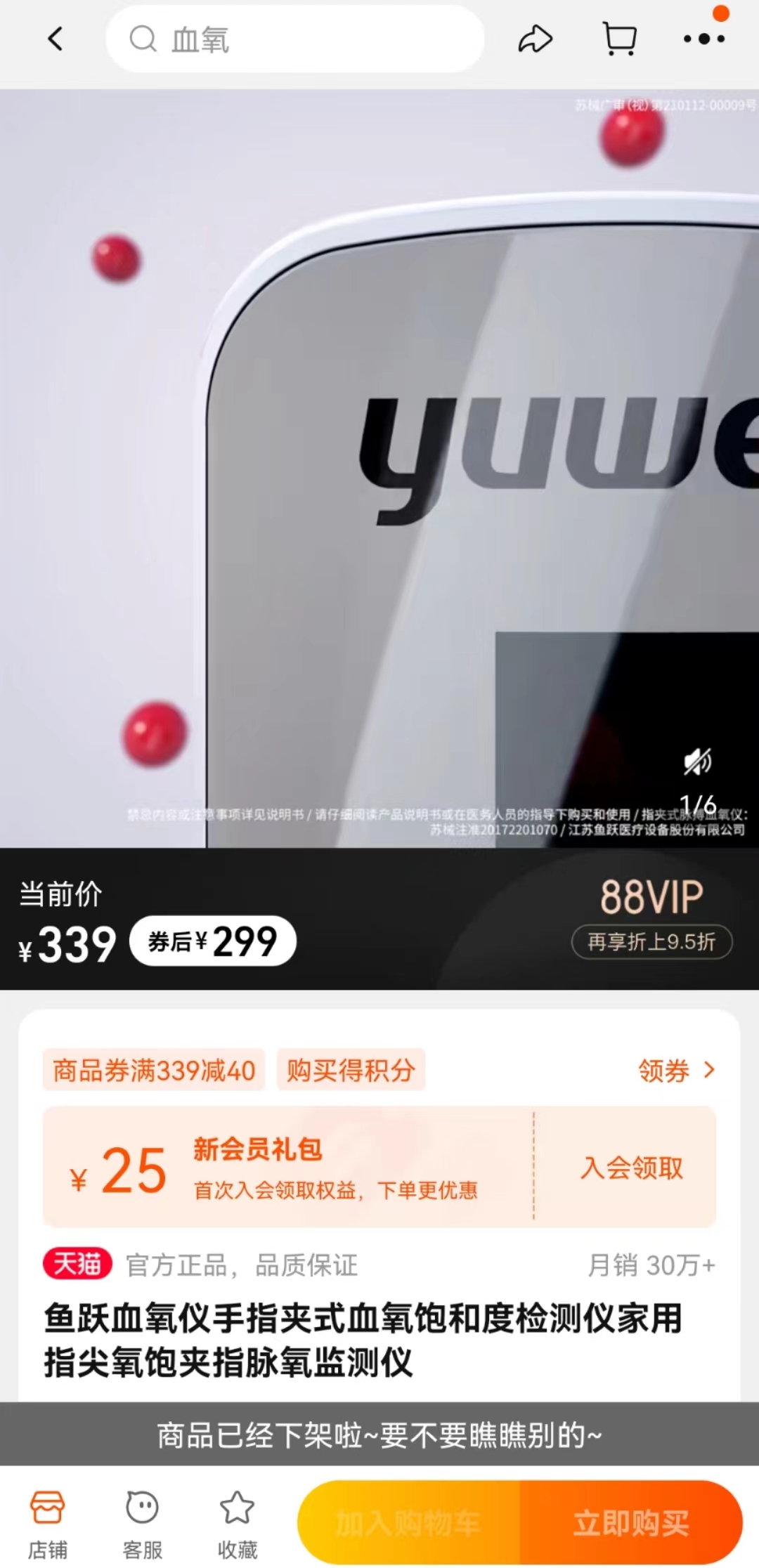Unmute the product video
The width and height of the screenshot is (759, 1568).
(x=697, y=761)
